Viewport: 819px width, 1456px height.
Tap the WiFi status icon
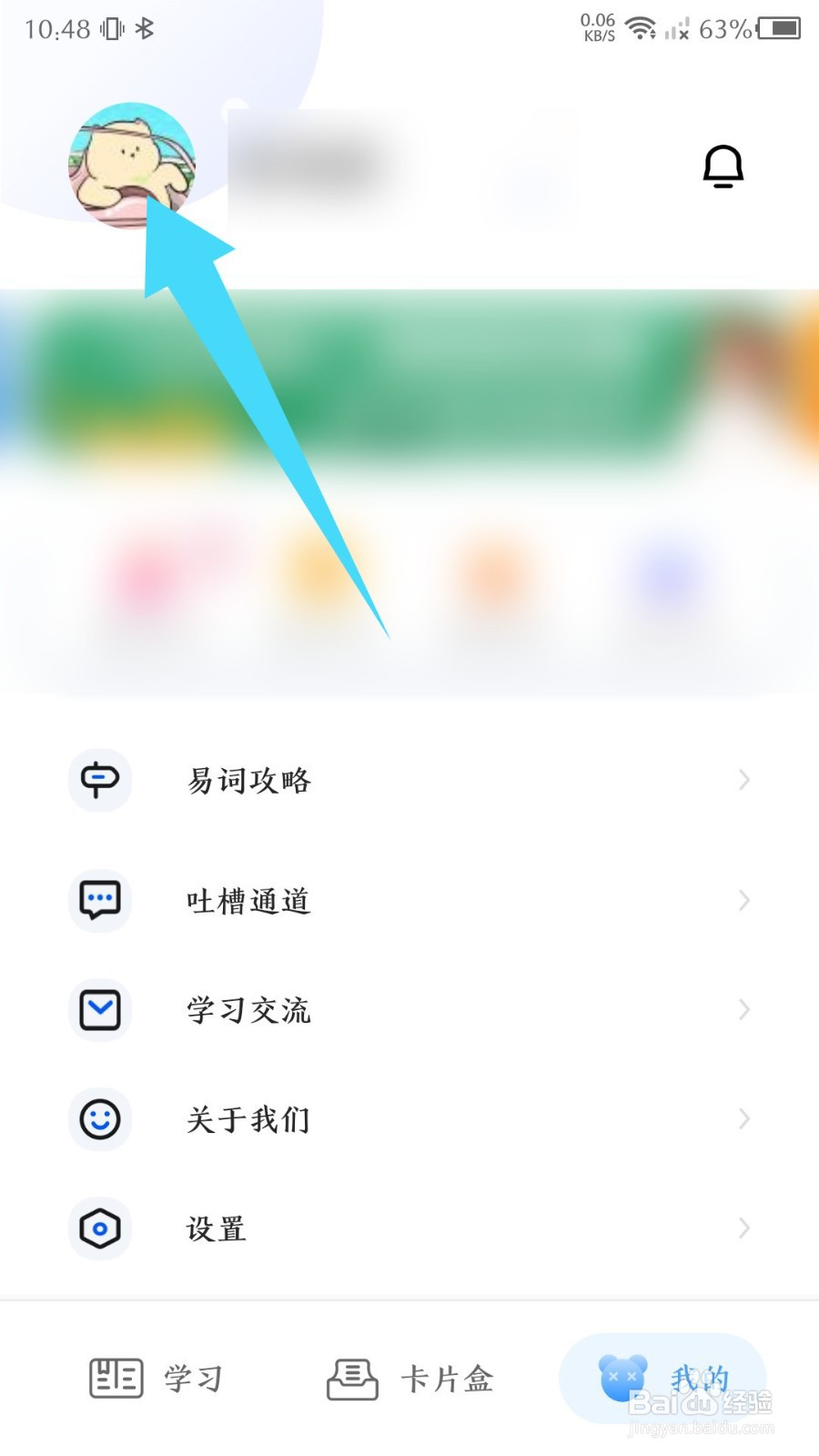[642, 29]
